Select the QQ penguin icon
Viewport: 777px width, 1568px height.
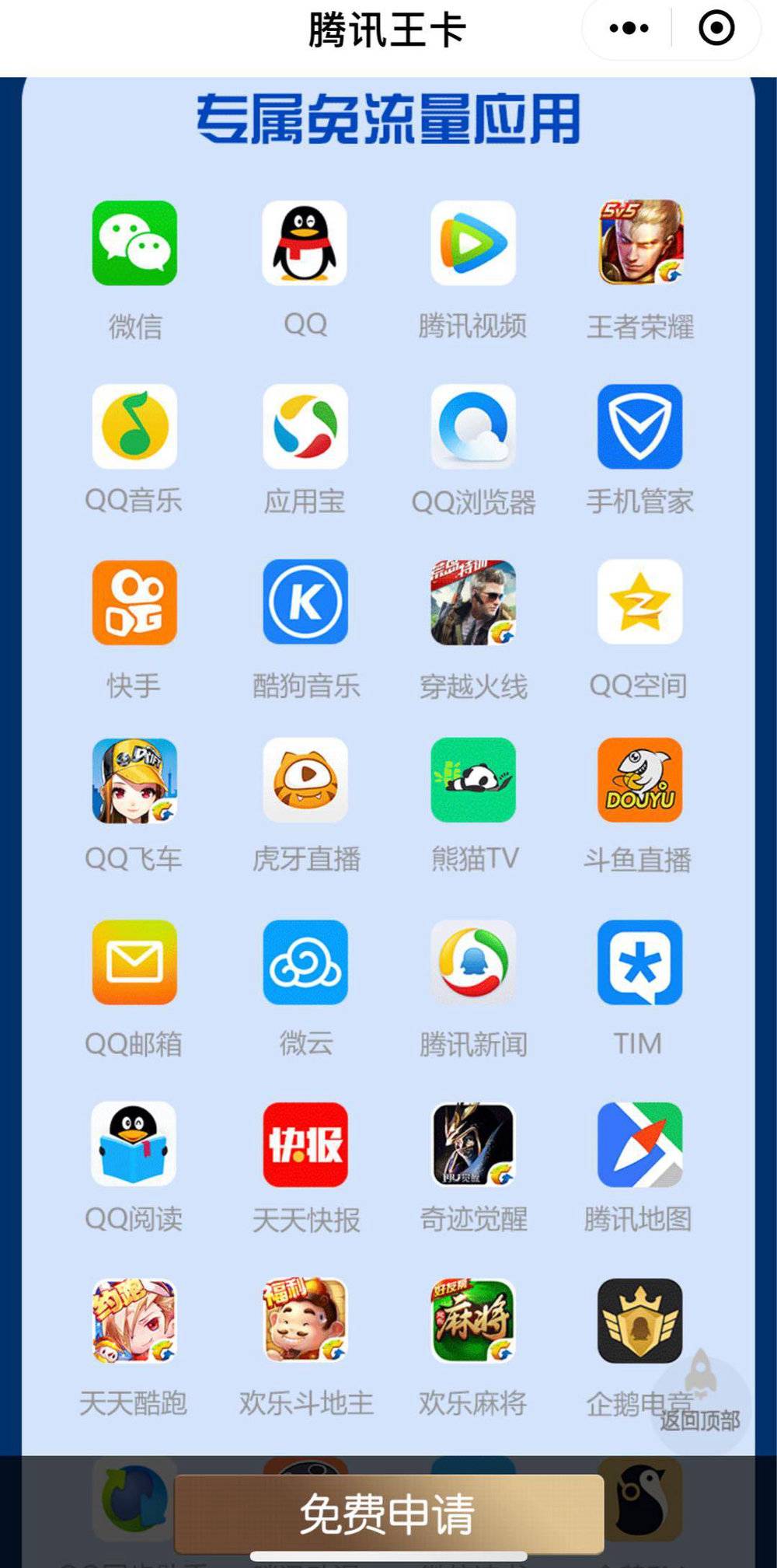(301, 243)
